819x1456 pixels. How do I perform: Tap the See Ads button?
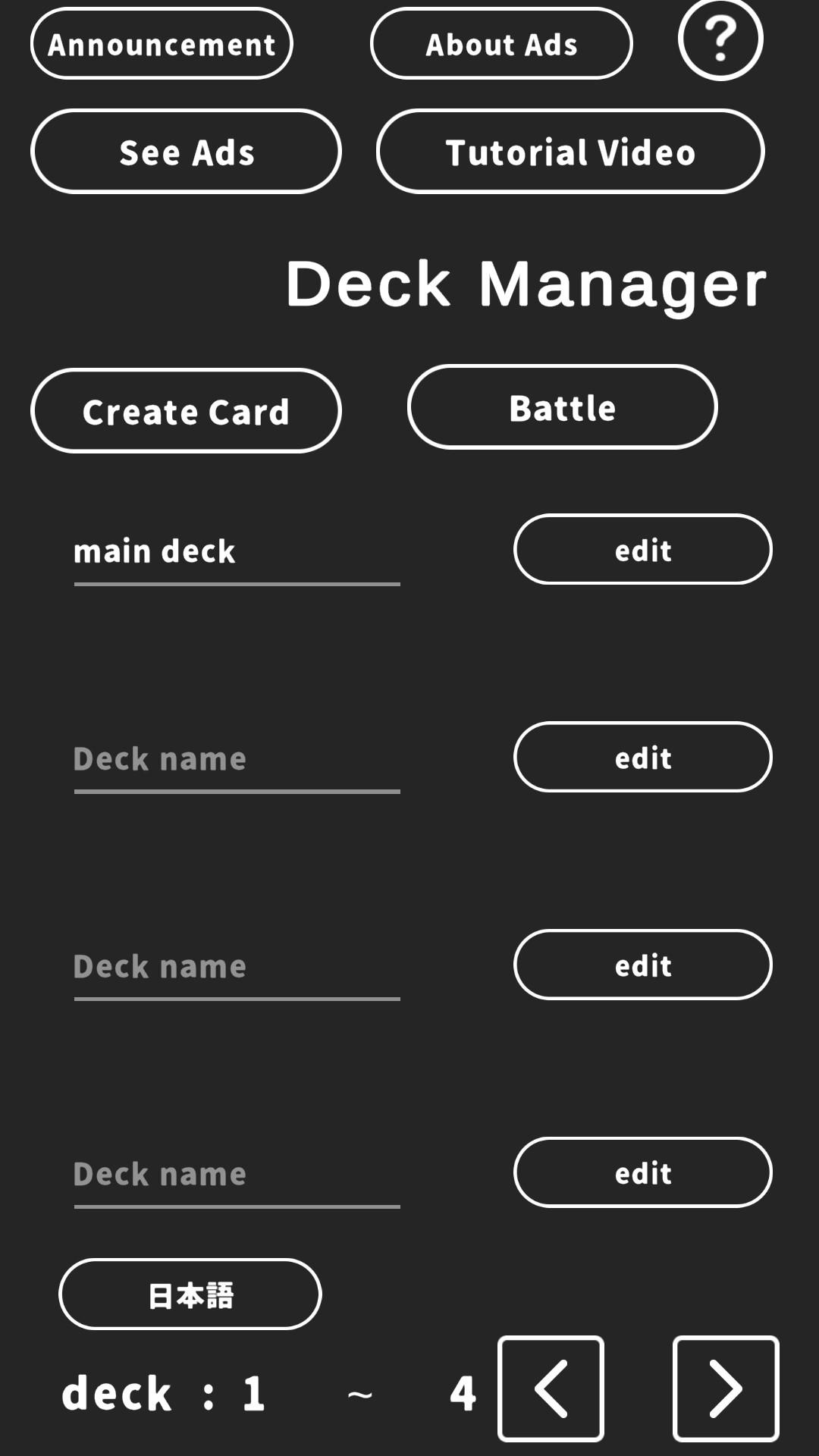(x=186, y=152)
